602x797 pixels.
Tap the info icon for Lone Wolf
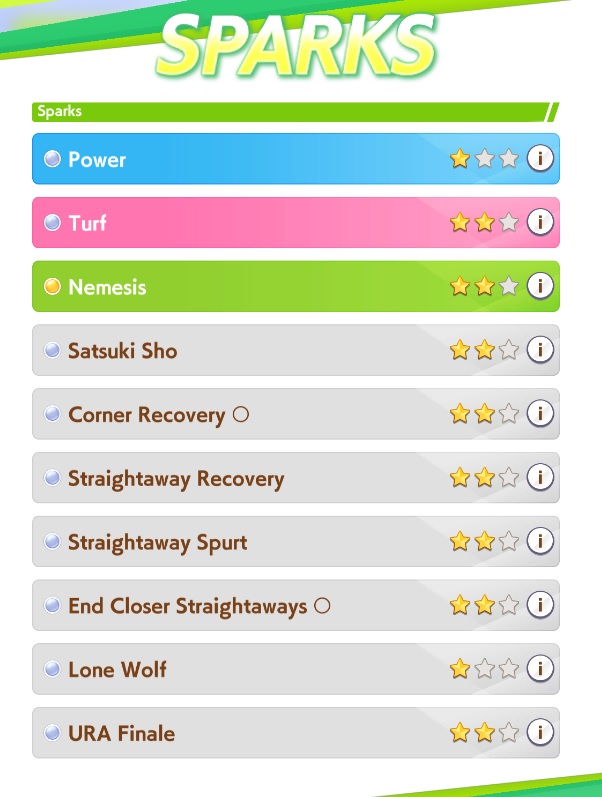coord(540,669)
